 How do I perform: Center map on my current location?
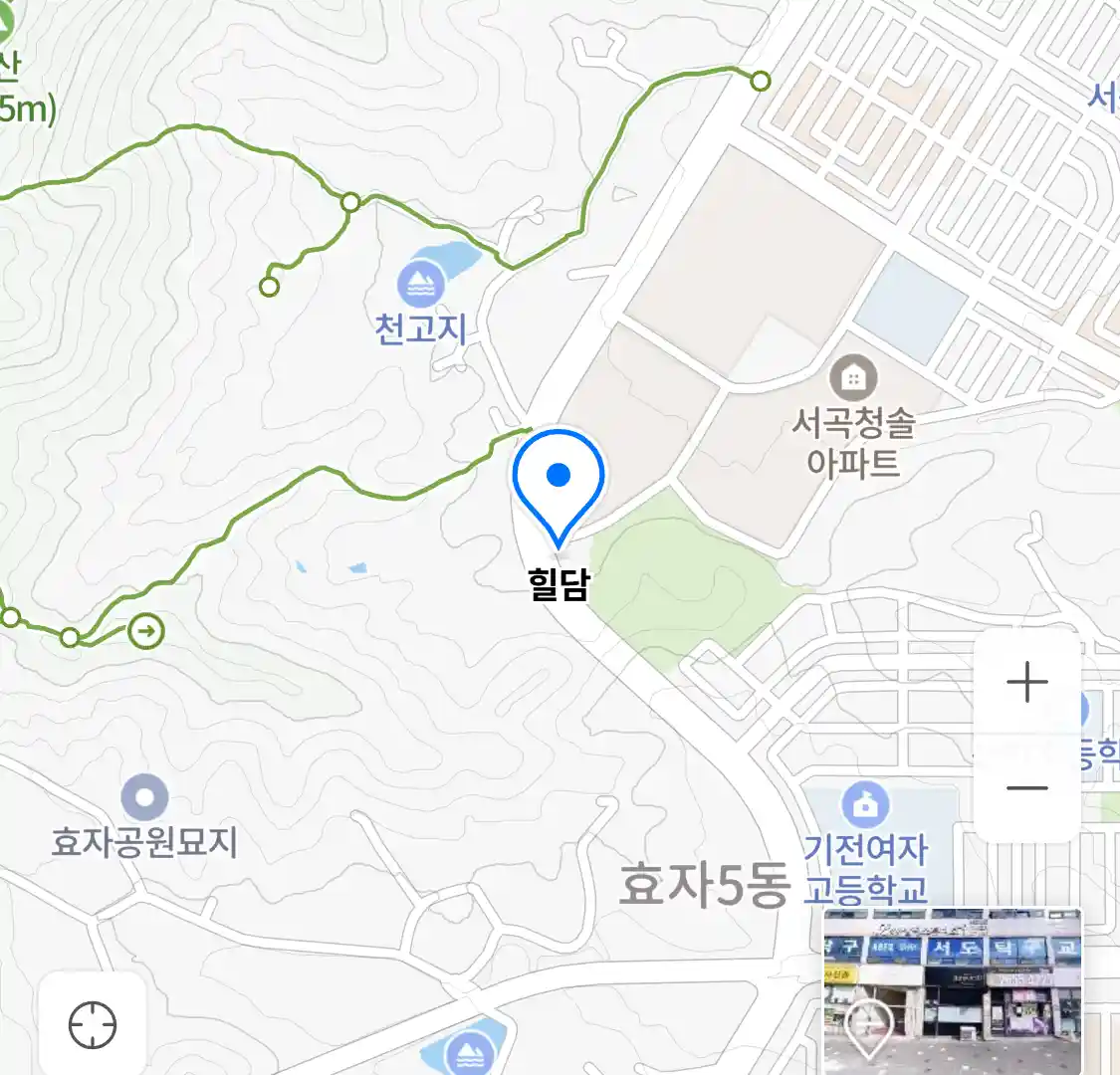(93, 1024)
